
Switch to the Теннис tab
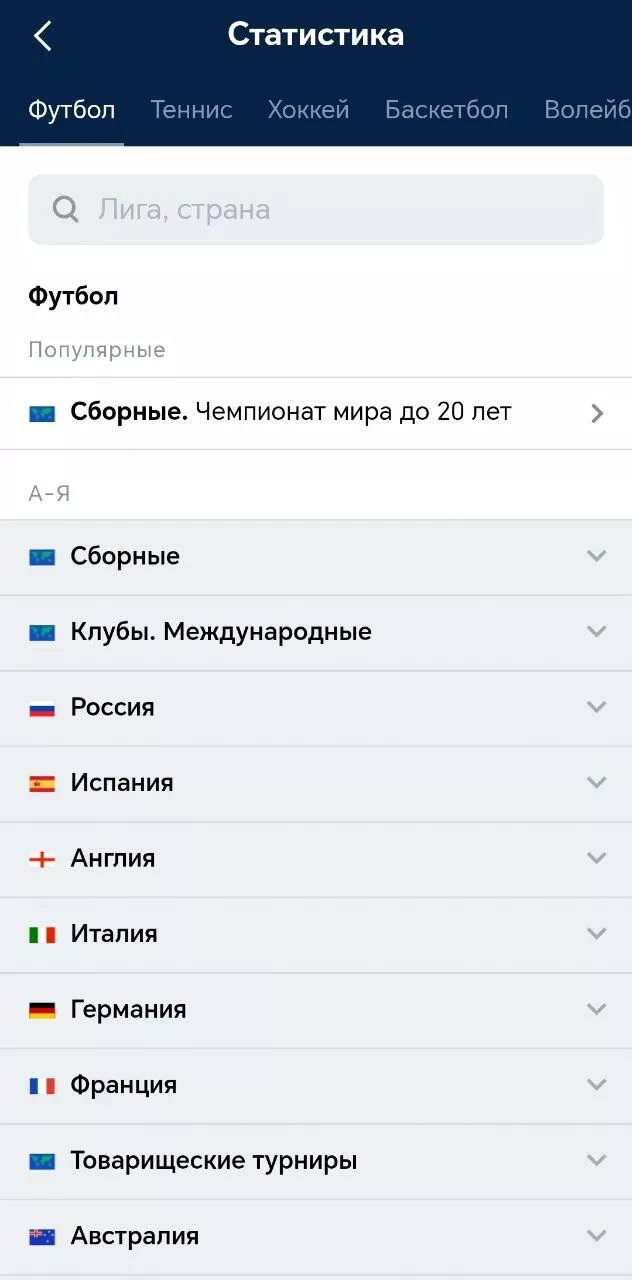191,110
